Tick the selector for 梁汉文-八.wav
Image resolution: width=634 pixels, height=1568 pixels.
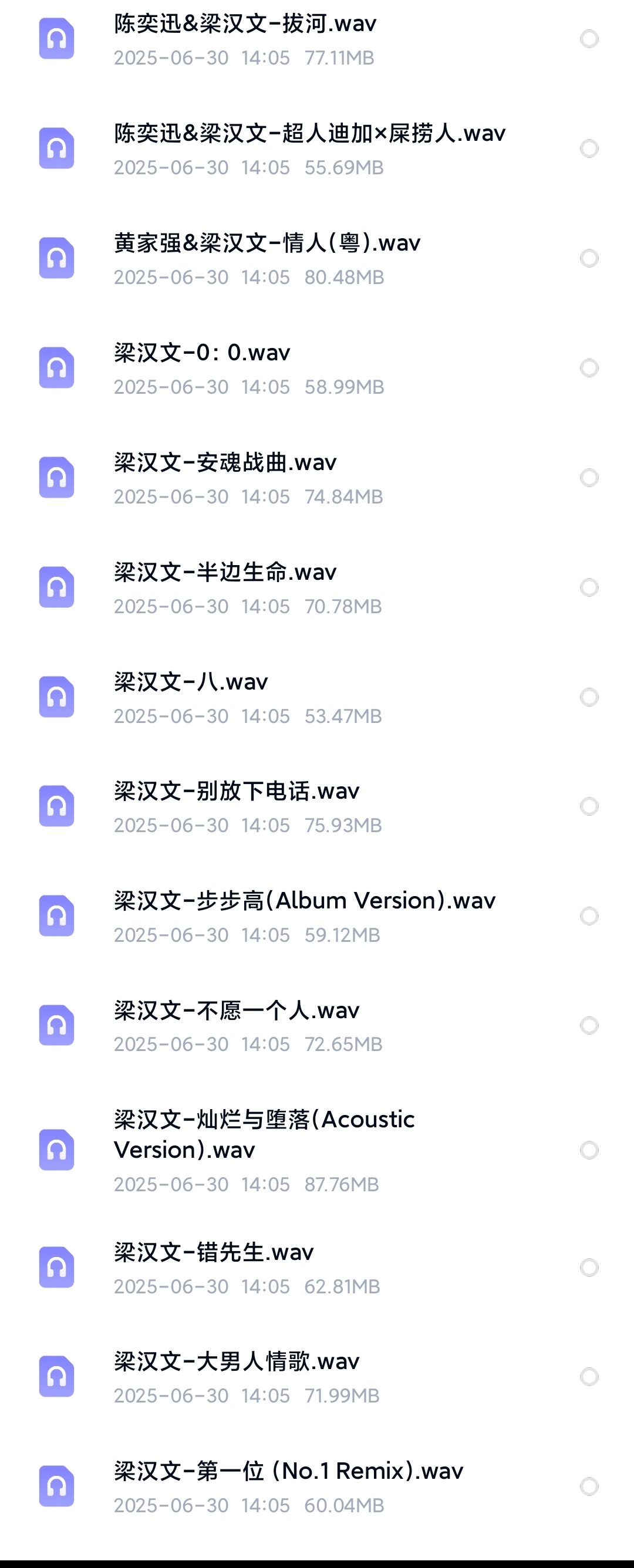[589, 697]
